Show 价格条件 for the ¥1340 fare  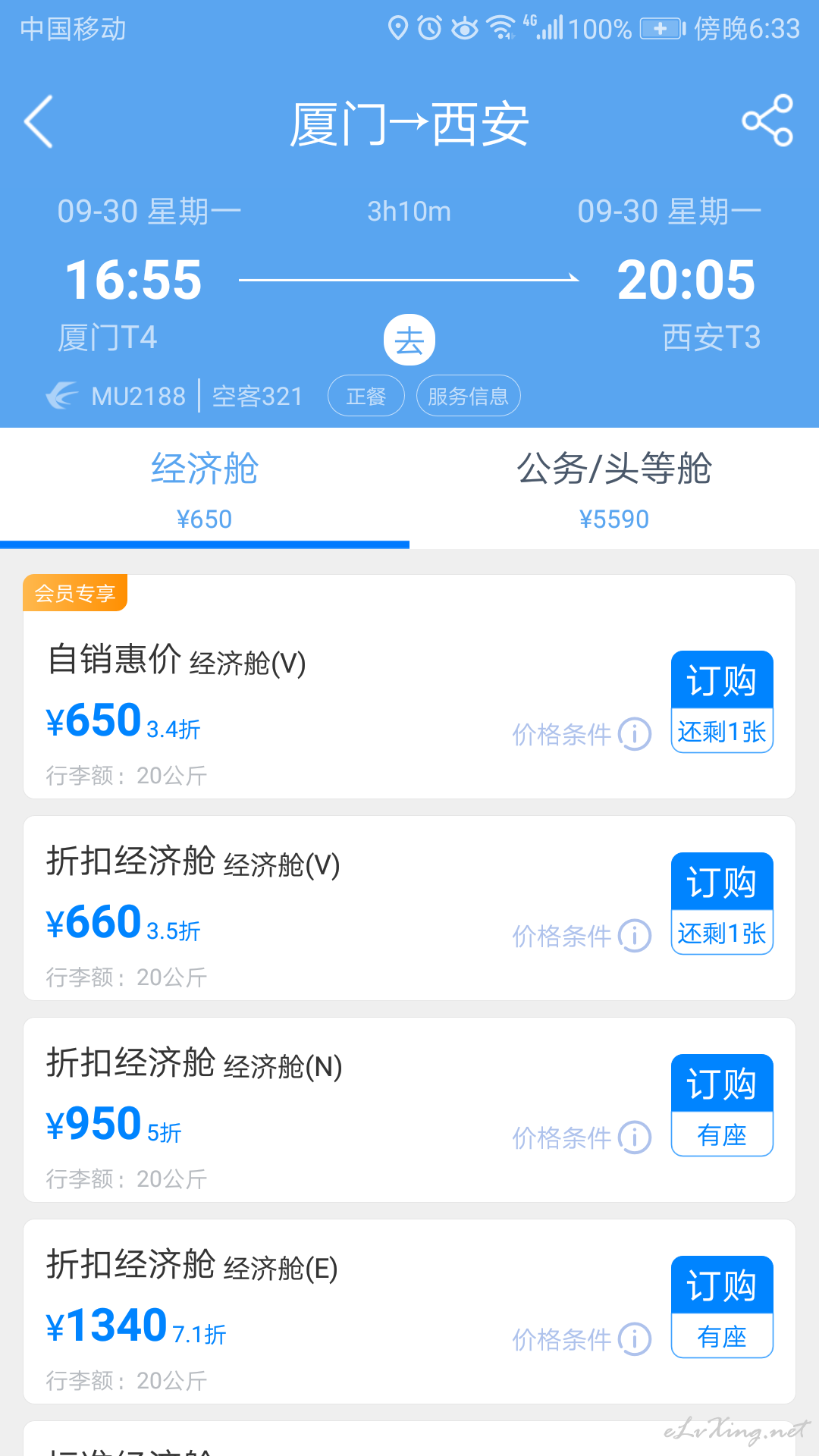pos(582,1339)
